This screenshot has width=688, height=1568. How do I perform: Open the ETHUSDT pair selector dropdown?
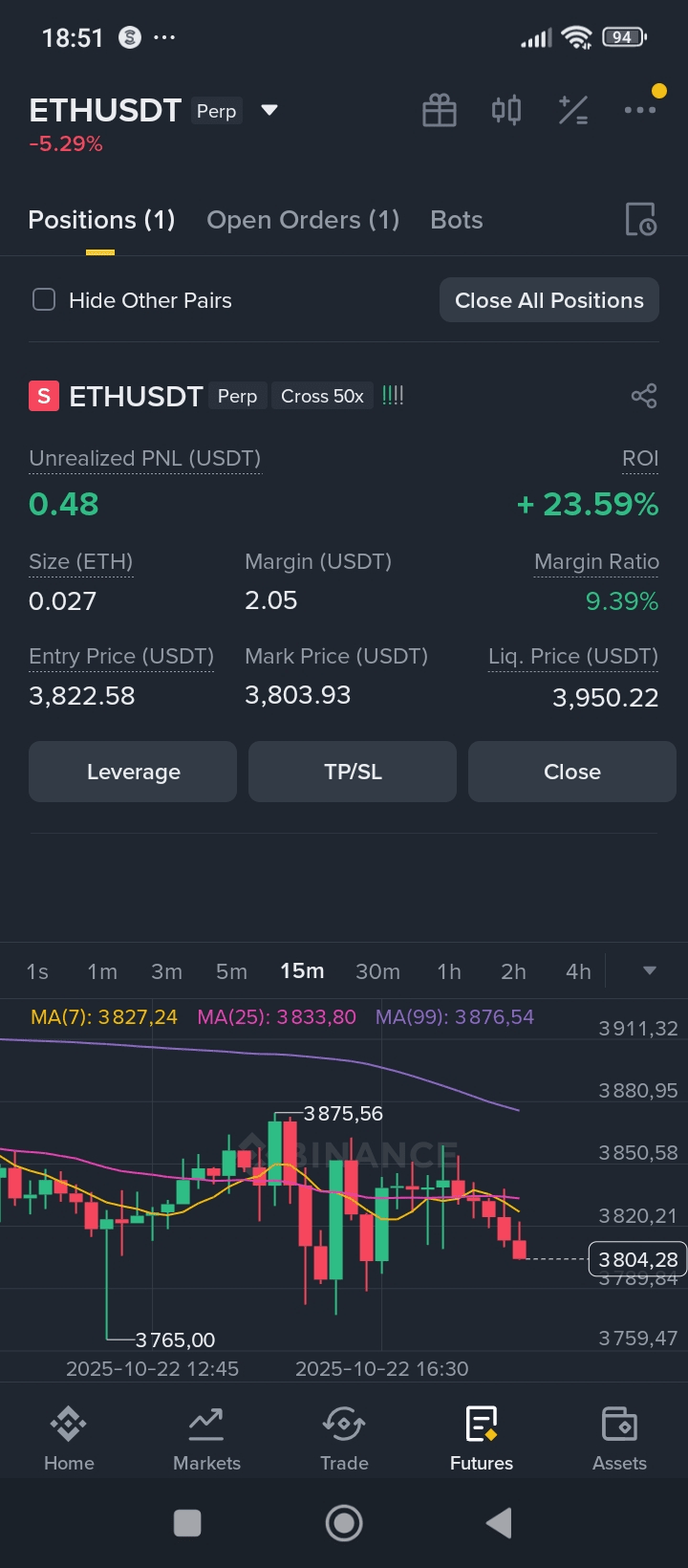pyautogui.click(x=269, y=110)
